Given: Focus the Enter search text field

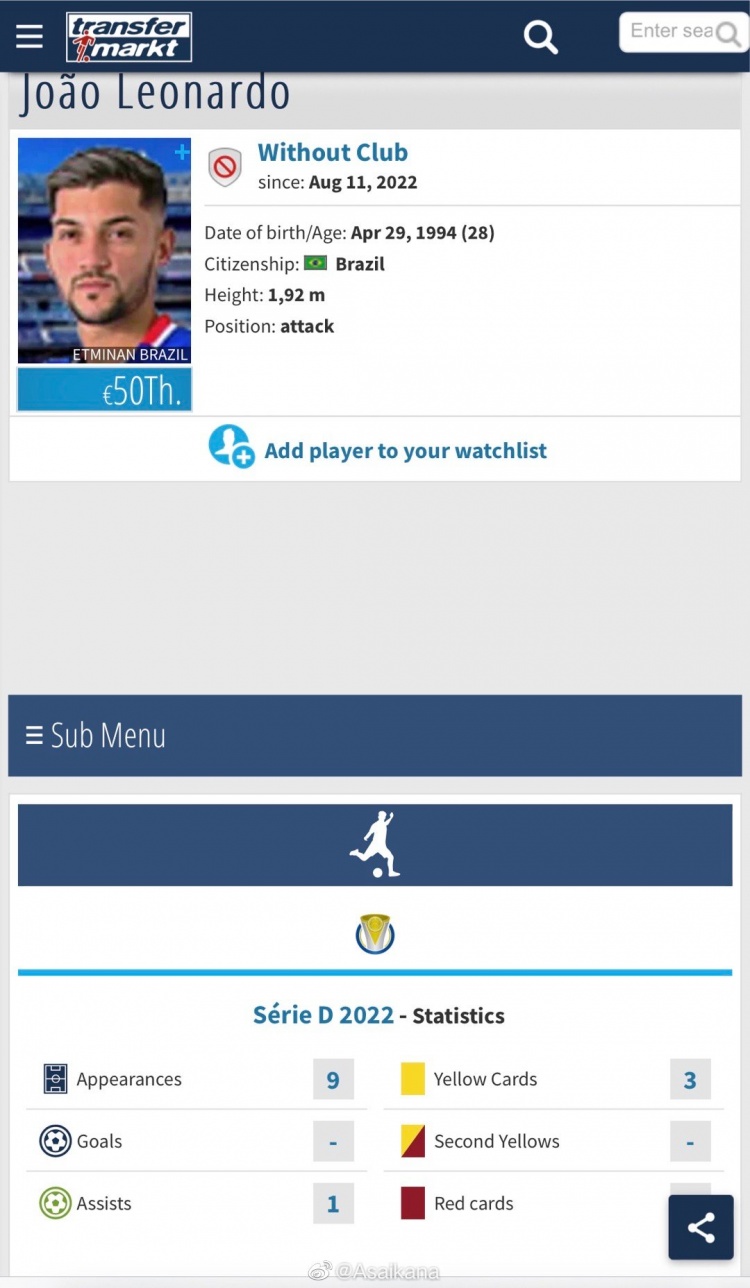Looking at the screenshot, I should click(670, 32).
